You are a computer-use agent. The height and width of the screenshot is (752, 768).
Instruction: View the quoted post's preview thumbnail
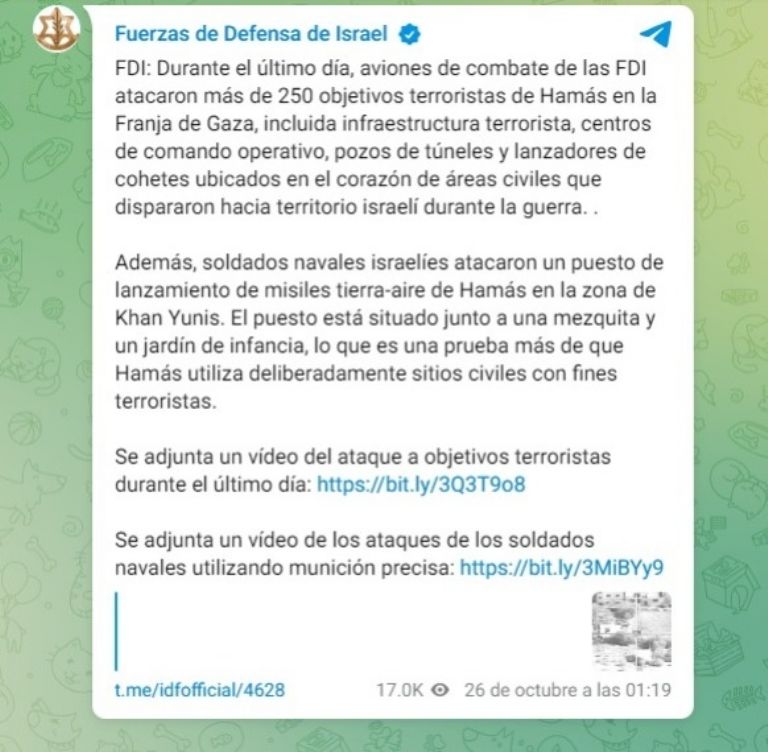coord(631,630)
